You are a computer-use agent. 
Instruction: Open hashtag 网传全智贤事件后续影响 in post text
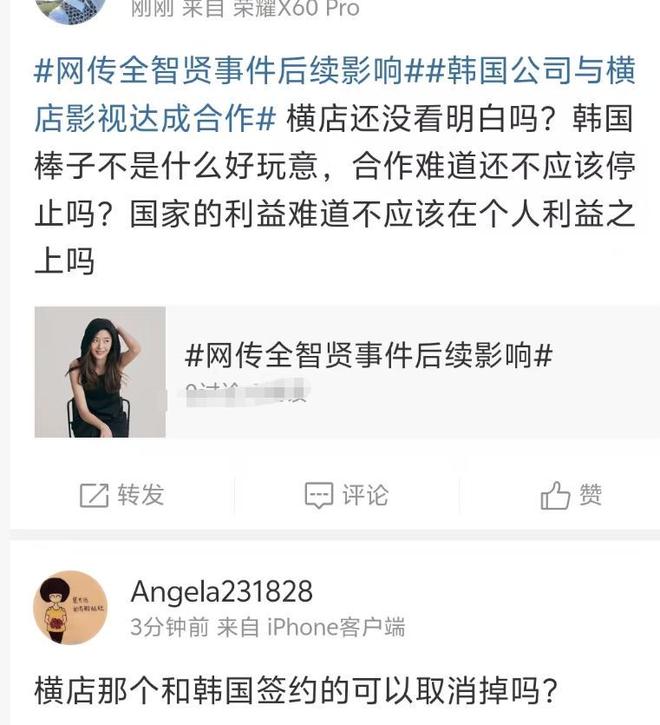click(x=218, y=73)
